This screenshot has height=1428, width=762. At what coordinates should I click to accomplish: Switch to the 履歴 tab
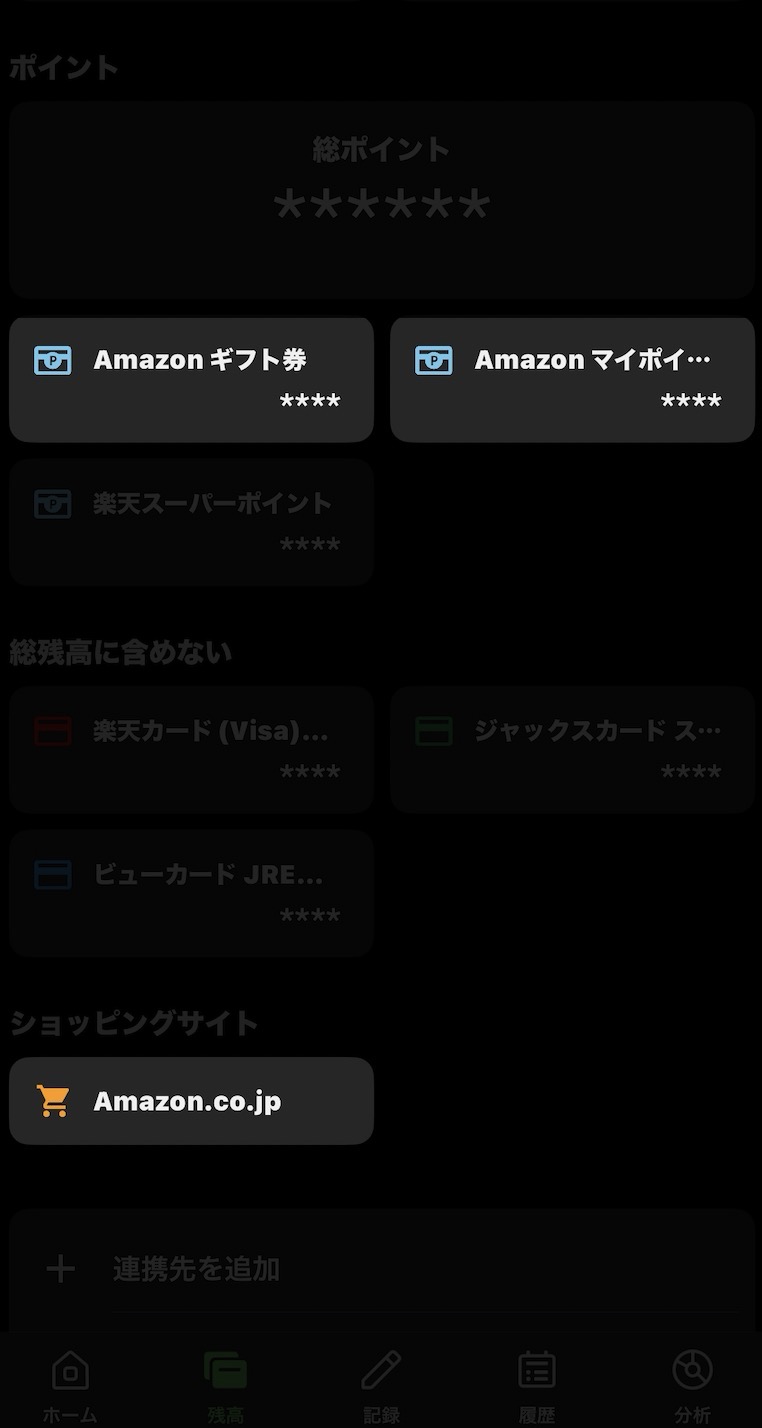pyautogui.click(x=537, y=1386)
